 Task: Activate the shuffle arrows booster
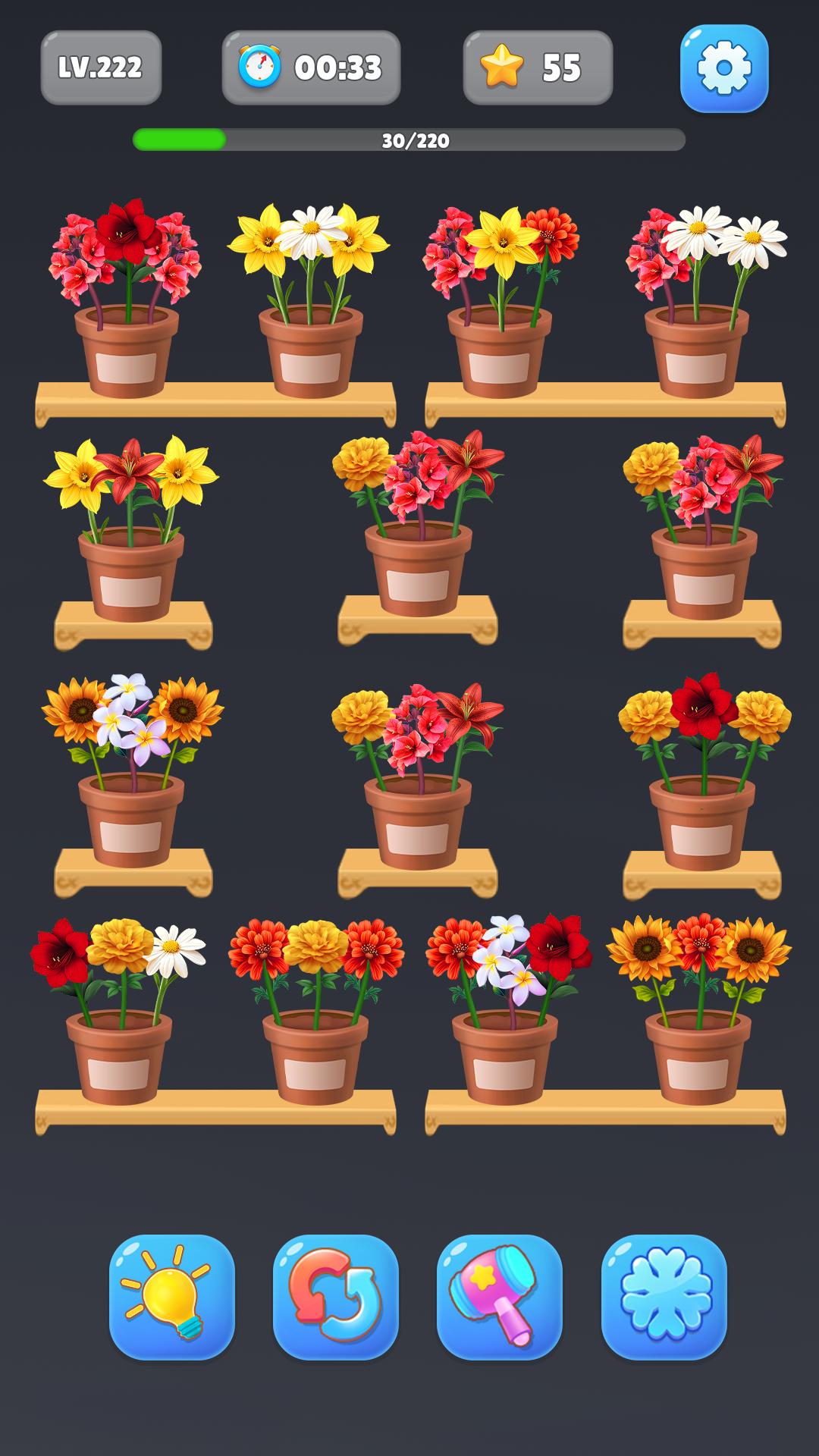click(335, 1297)
